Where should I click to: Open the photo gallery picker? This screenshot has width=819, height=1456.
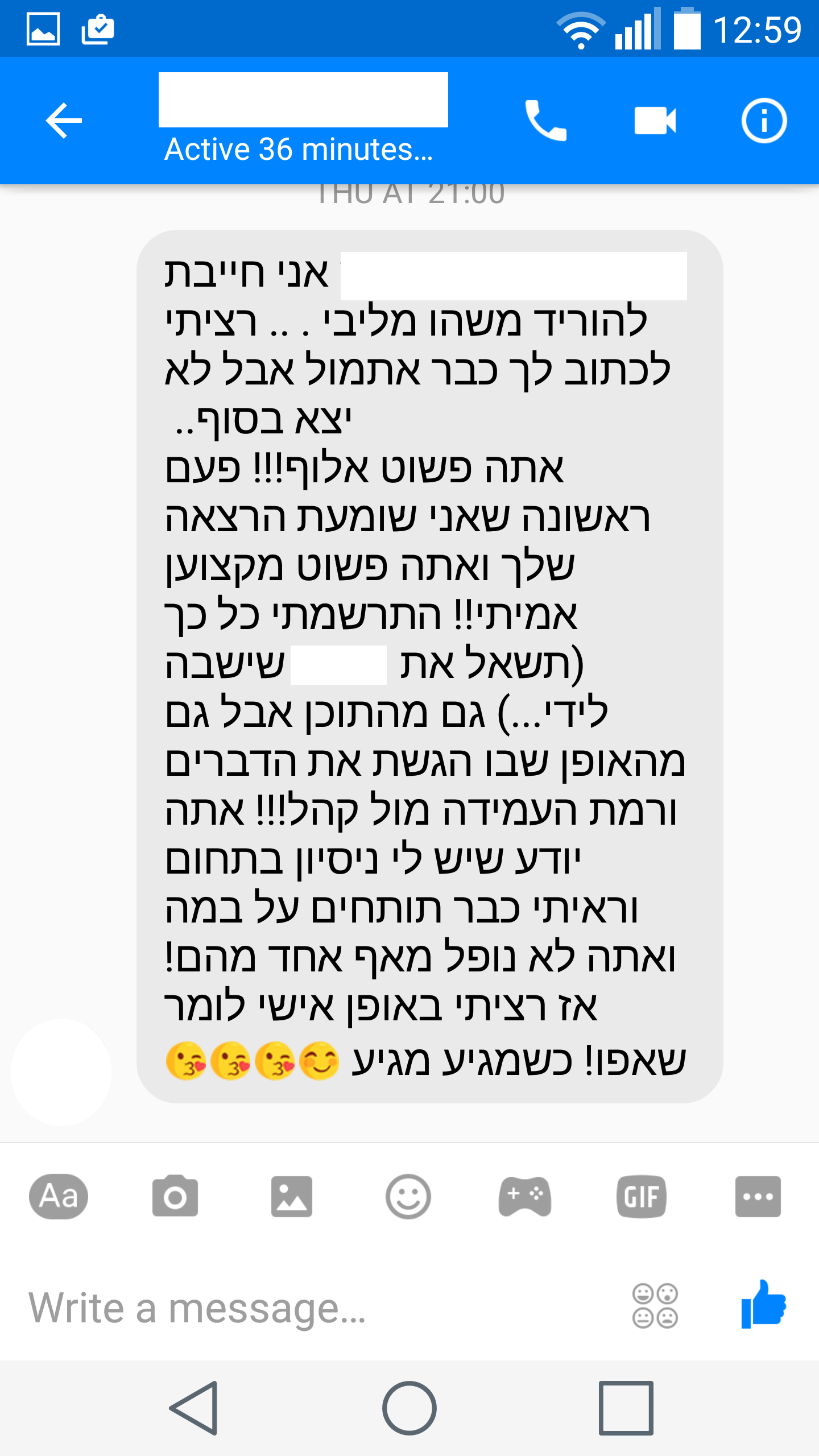pyautogui.click(x=292, y=1197)
